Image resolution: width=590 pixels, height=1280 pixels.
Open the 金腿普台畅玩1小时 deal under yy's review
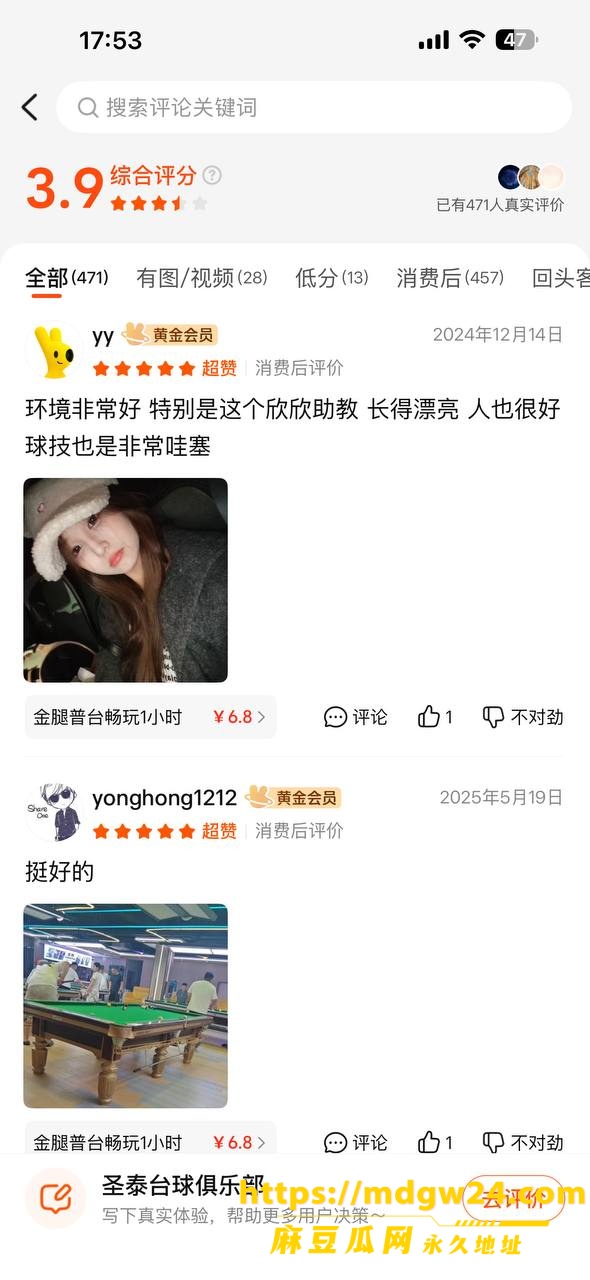pyautogui.click(x=150, y=717)
